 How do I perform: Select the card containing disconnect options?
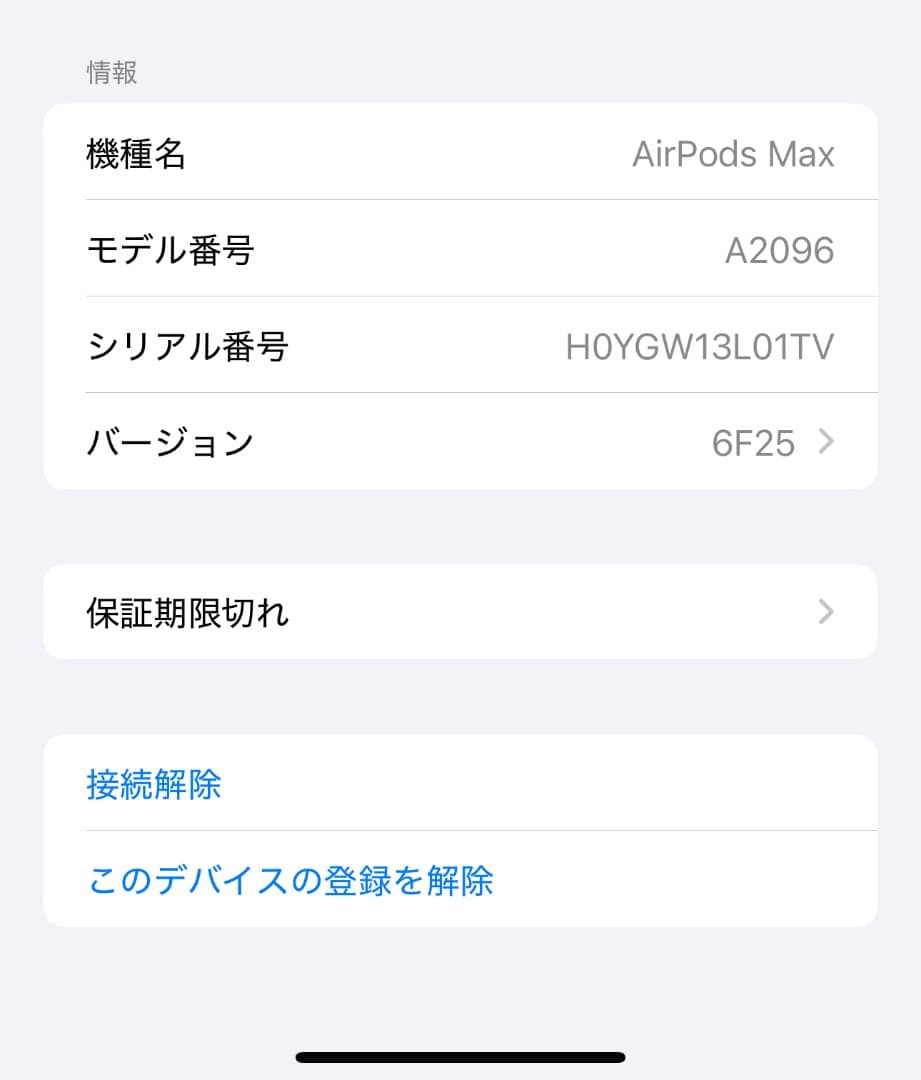tap(460, 832)
